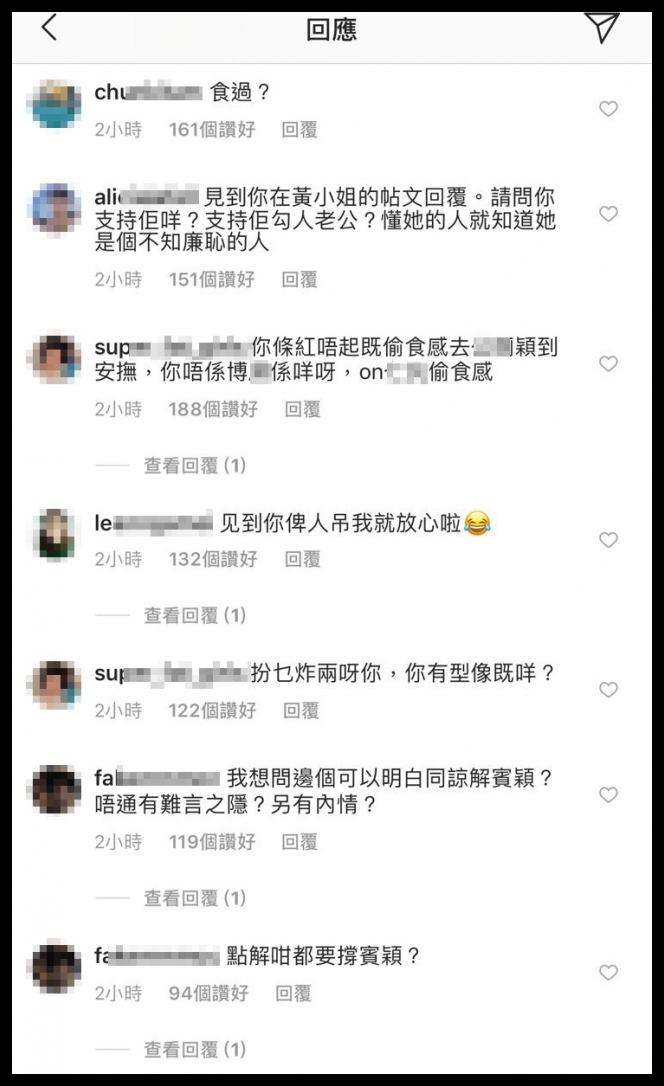Reply to the comment with 122個讚好

tap(301, 711)
